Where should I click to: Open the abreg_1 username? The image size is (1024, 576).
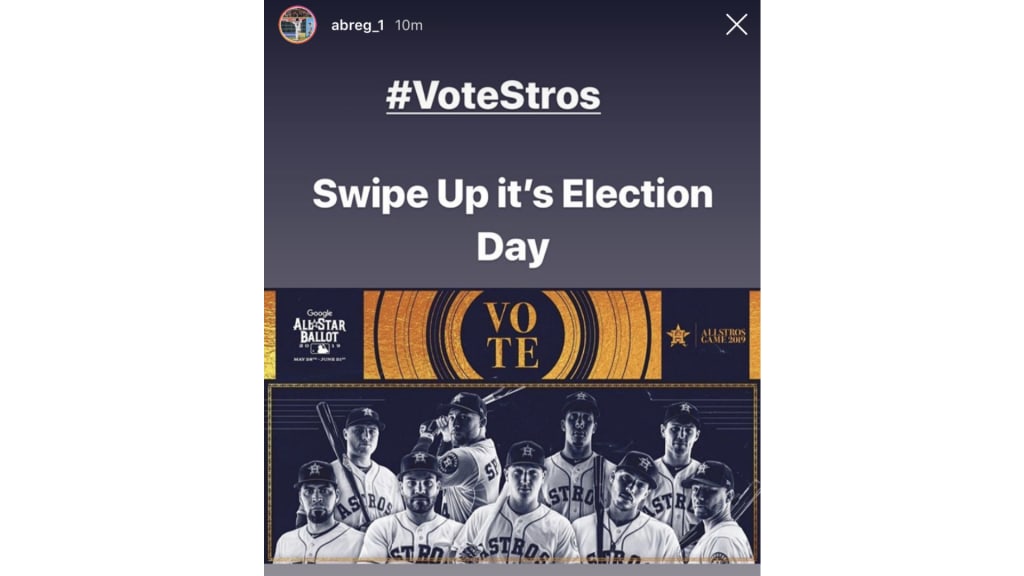(x=357, y=25)
